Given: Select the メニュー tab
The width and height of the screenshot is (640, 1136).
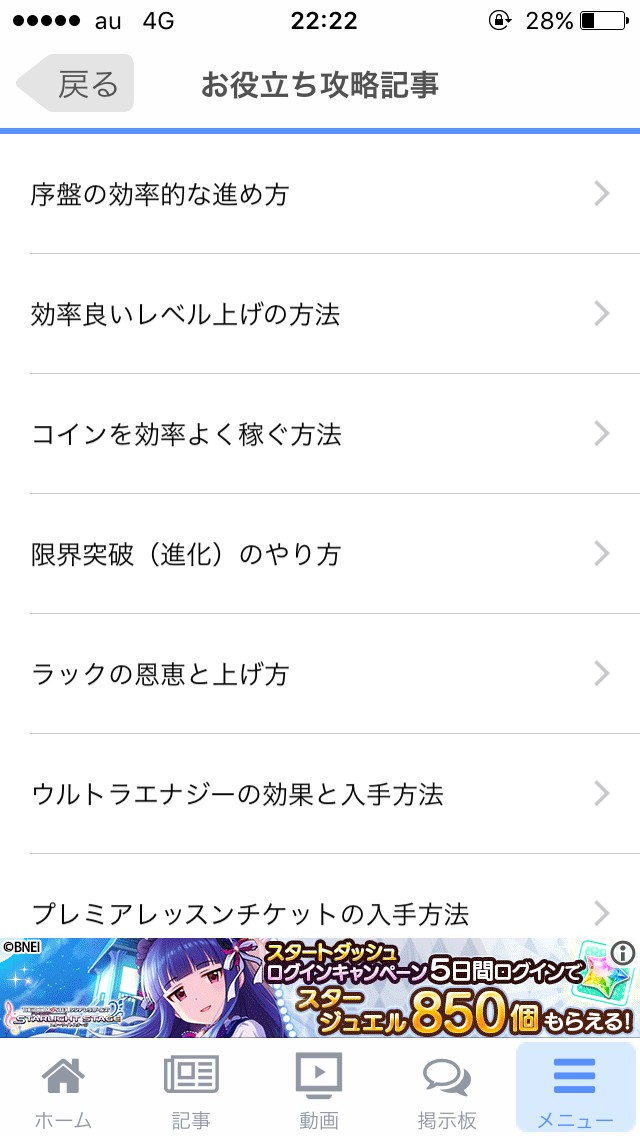Looking at the screenshot, I should click(x=575, y=1088).
